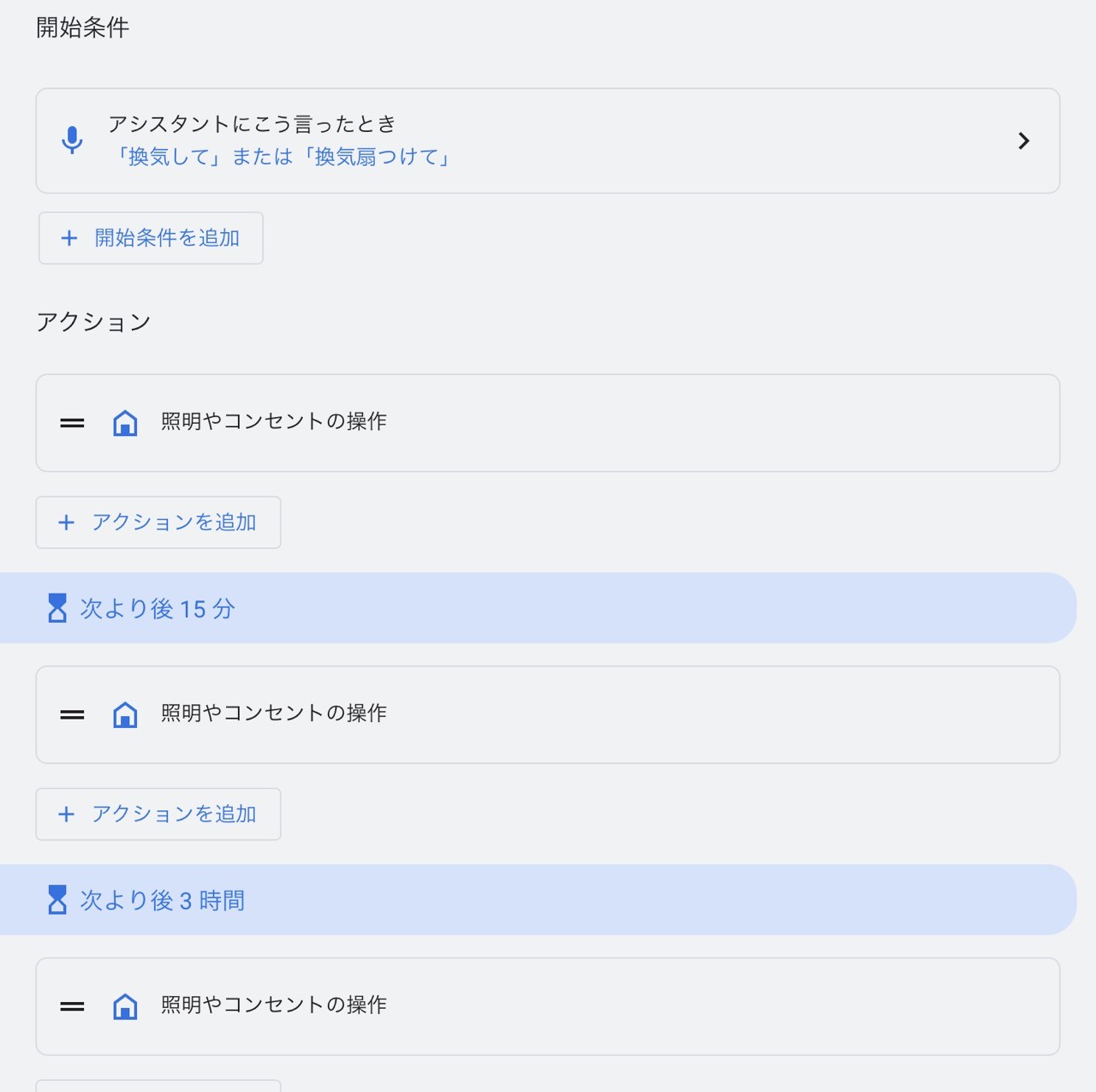
Task: Add an action after the 15-minute delay
Action: click(158, 814)
